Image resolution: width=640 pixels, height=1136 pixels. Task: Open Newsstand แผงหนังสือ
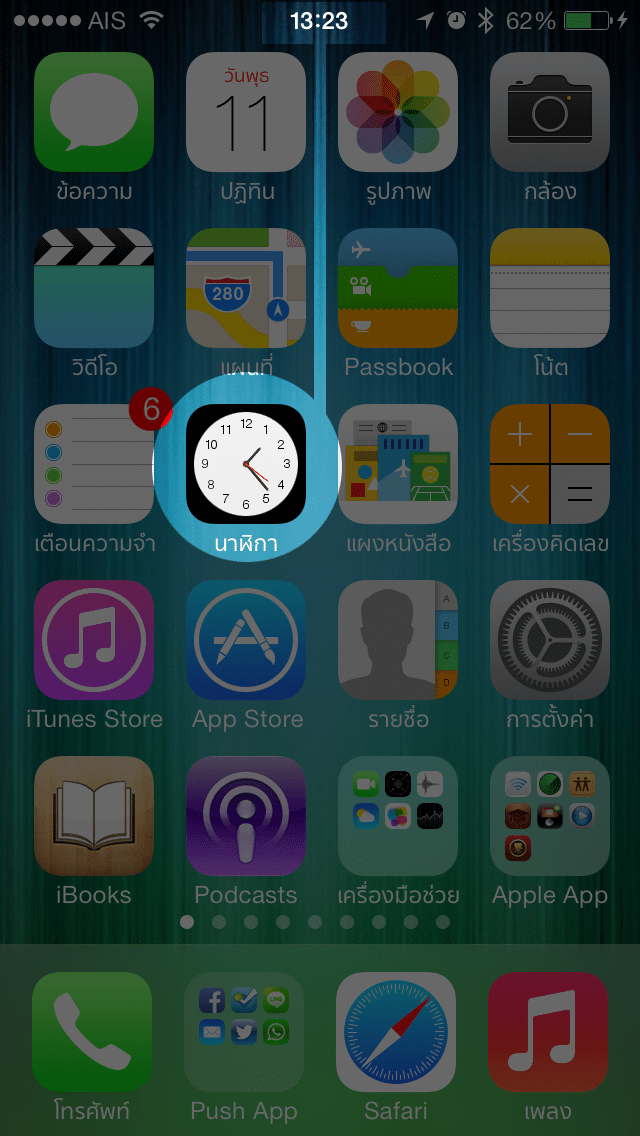click(398, 464)
